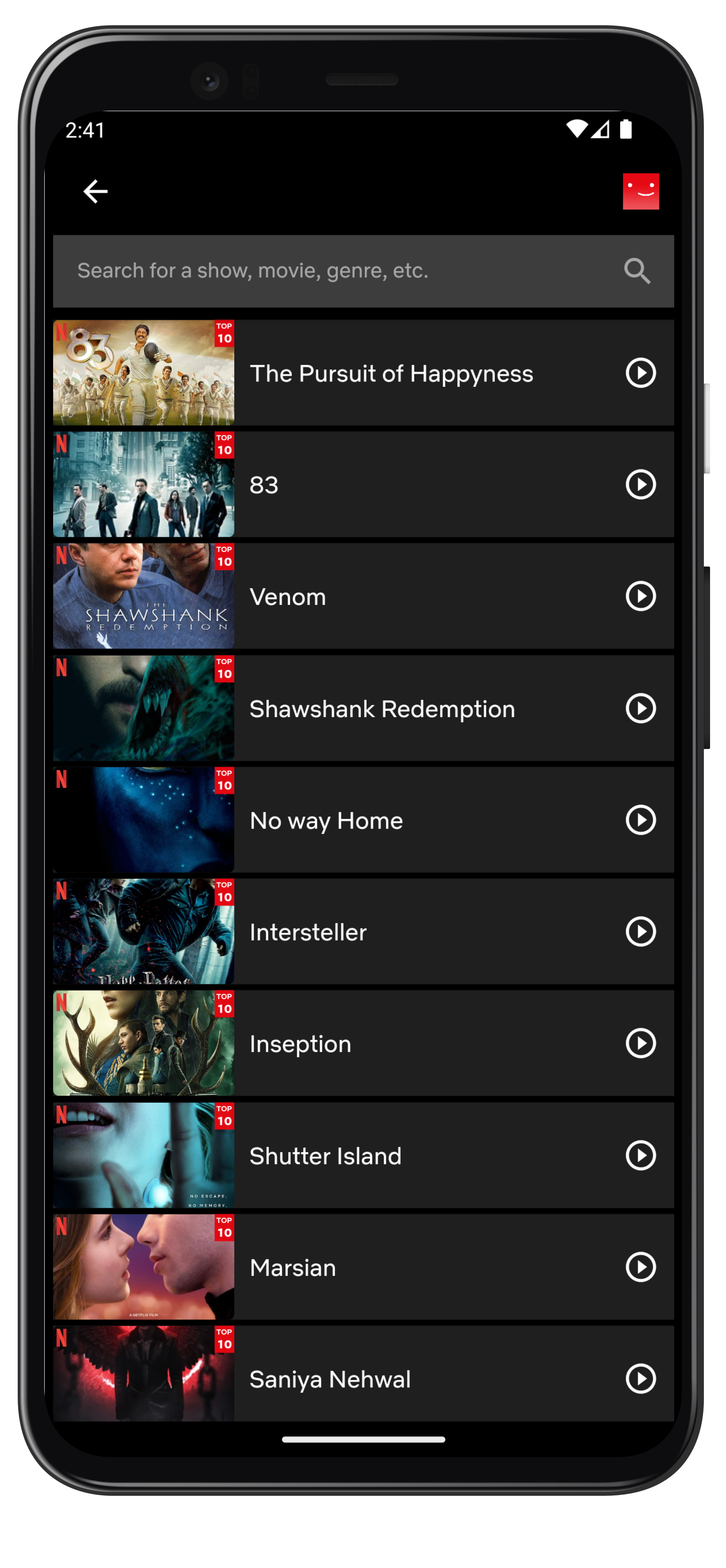The height and width of the screenshot is (1568, 726).
Task: Play the title labeled 83
Action: coord(640,485)
